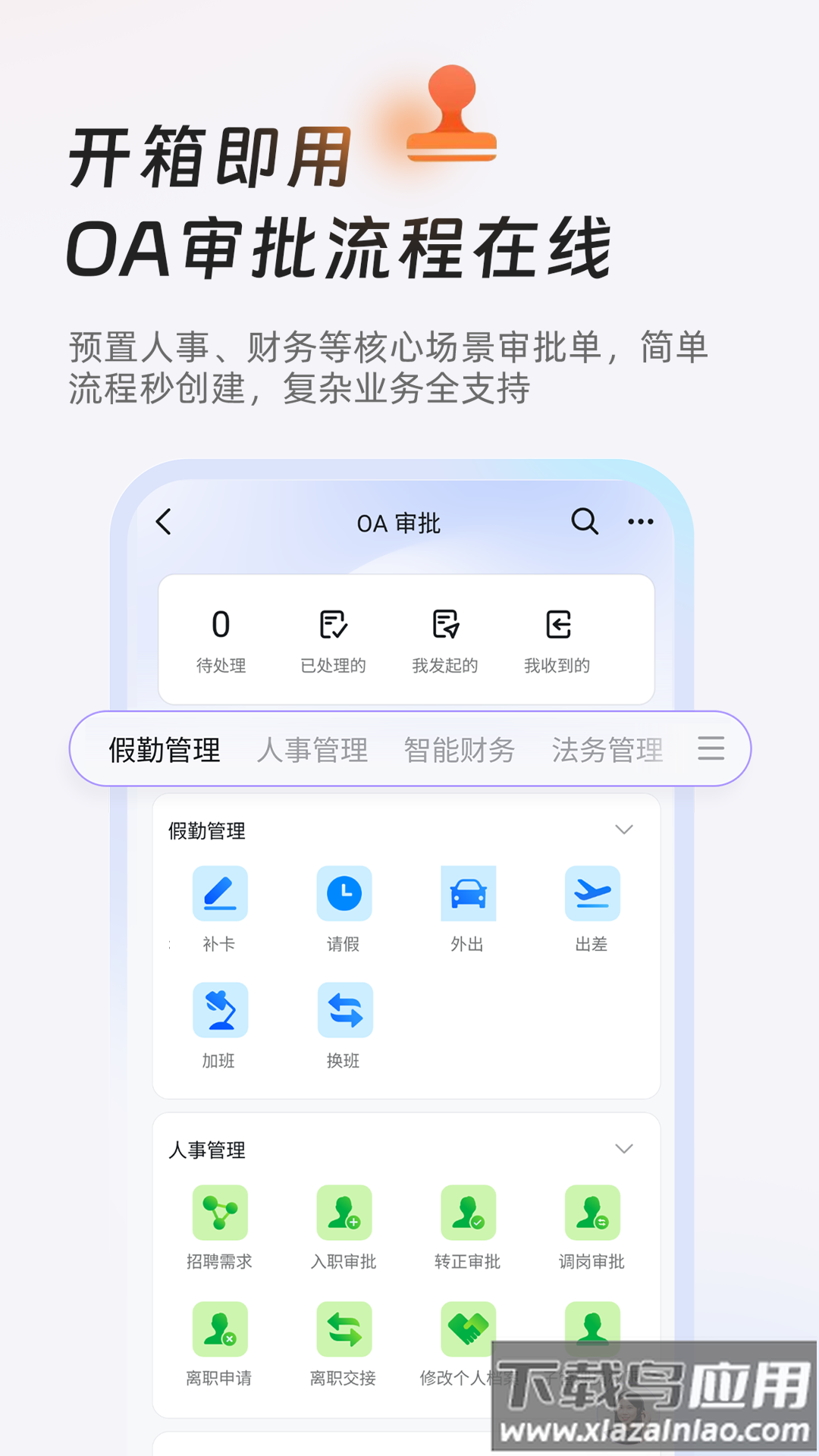Open the hamburger list of all categories
819x1456 pixels.
[x=711, y=749]
